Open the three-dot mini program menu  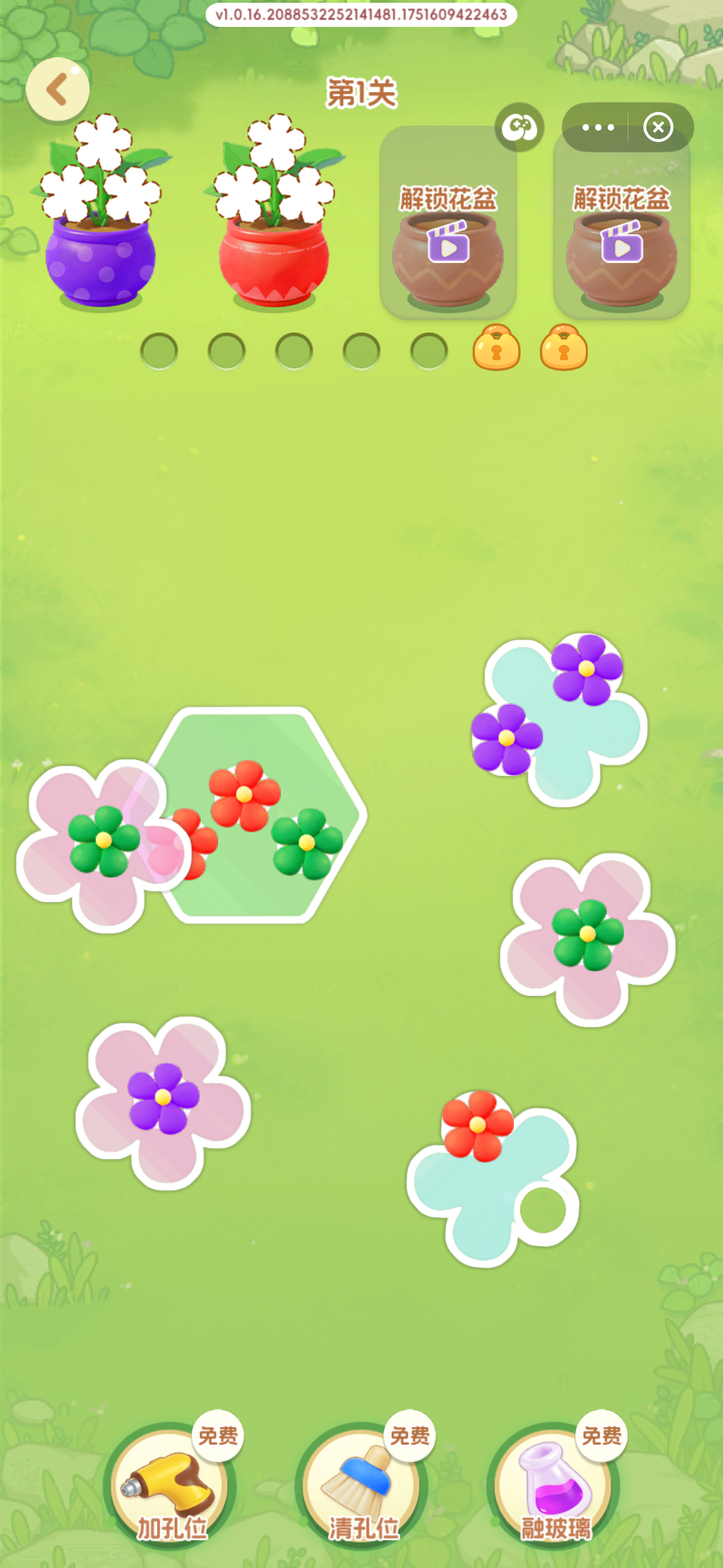[x=597, y=127]
